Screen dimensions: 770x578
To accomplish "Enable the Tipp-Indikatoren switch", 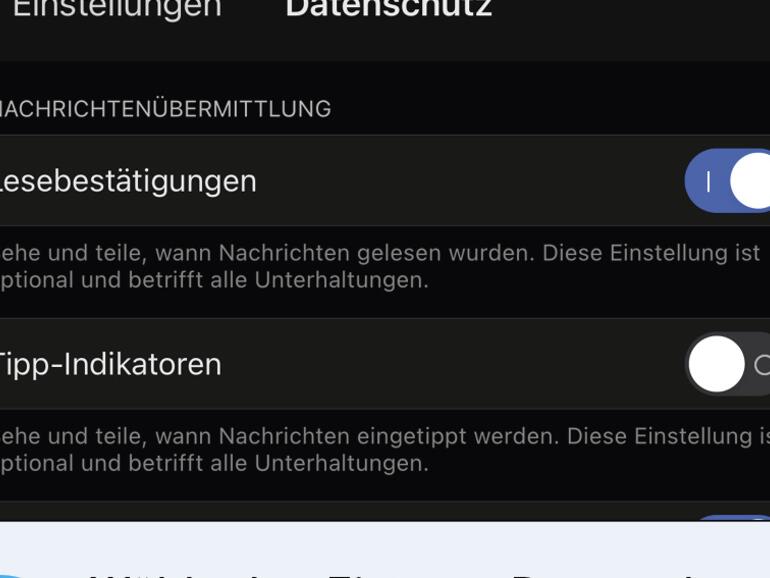I will point(730,364).
